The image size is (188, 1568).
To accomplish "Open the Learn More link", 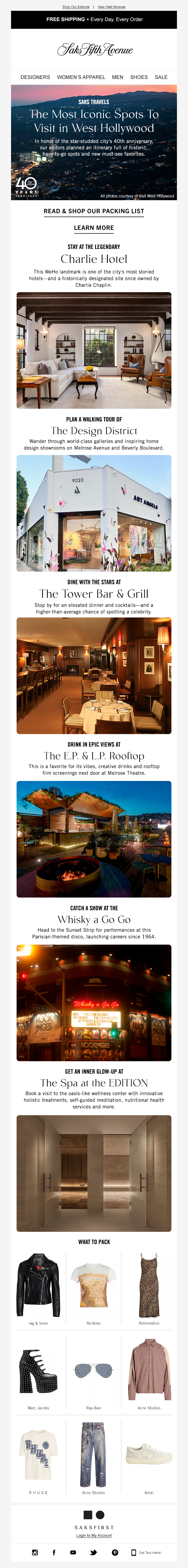I will (x=94, y=228).
